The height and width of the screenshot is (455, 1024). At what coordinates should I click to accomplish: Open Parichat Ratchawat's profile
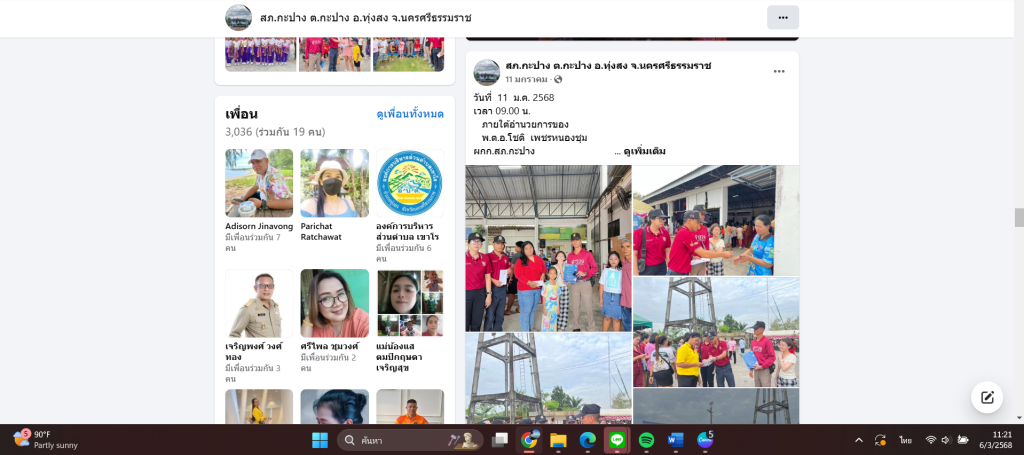pyautogui.click(x=334, y=183)
